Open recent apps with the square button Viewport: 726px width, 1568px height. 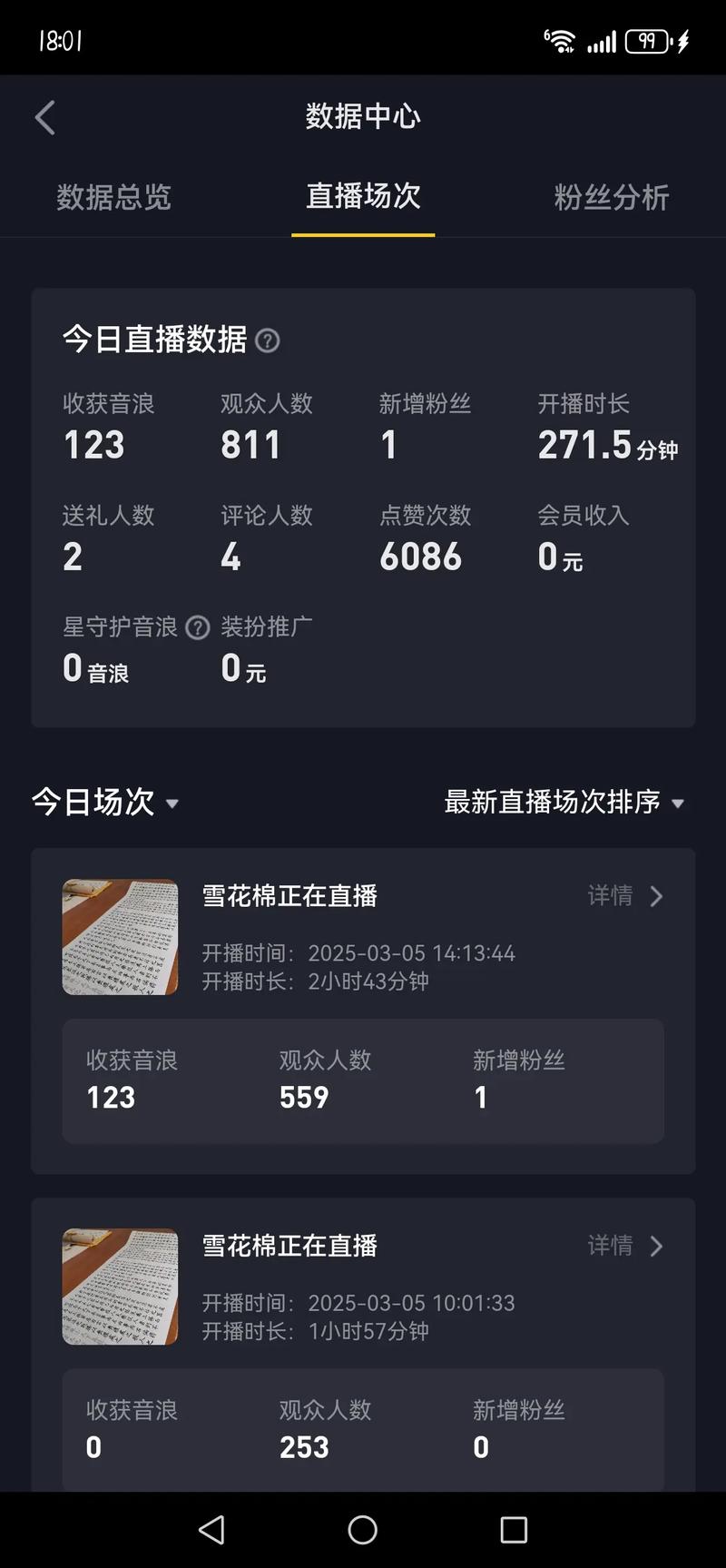(x=514, y=1529)
